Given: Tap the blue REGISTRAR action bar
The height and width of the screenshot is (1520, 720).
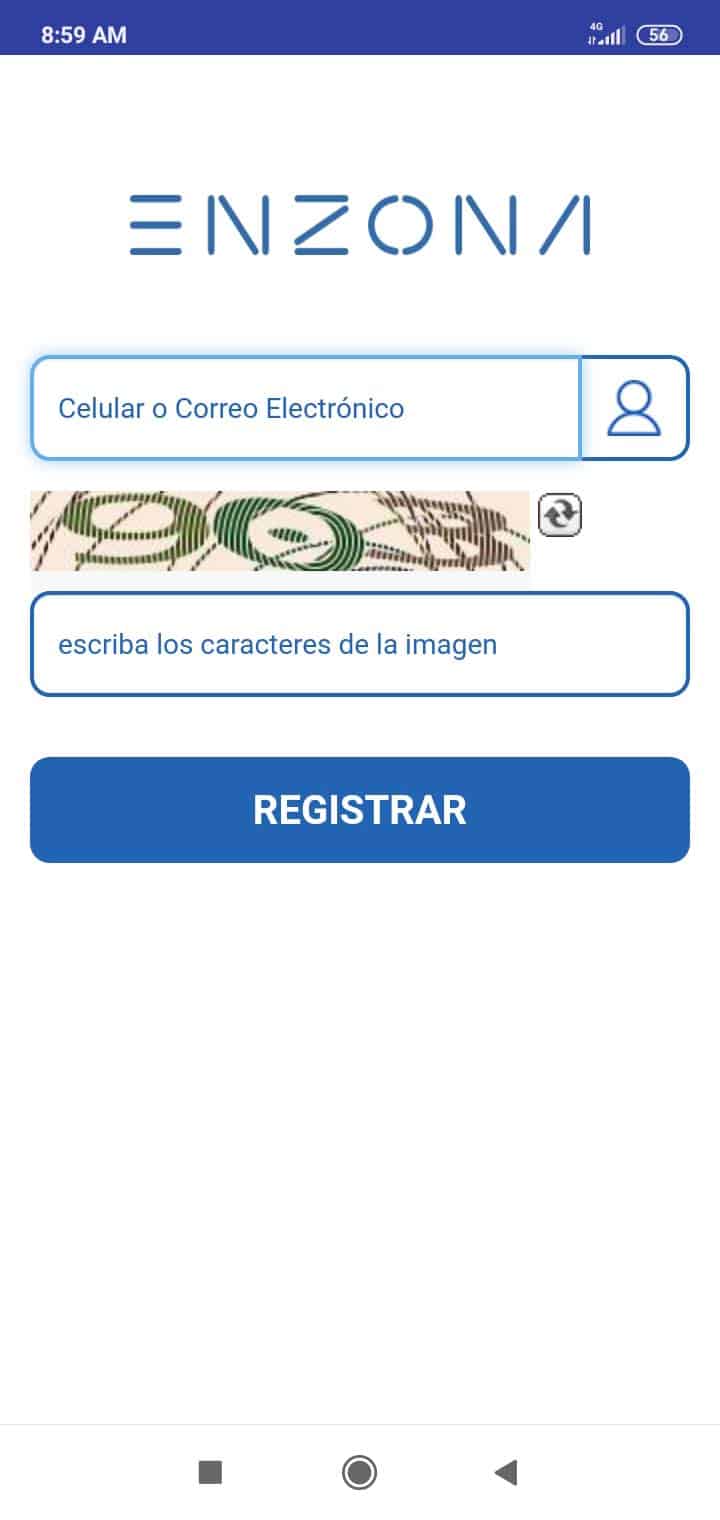Looking at the screenshot, I should 360,810.
